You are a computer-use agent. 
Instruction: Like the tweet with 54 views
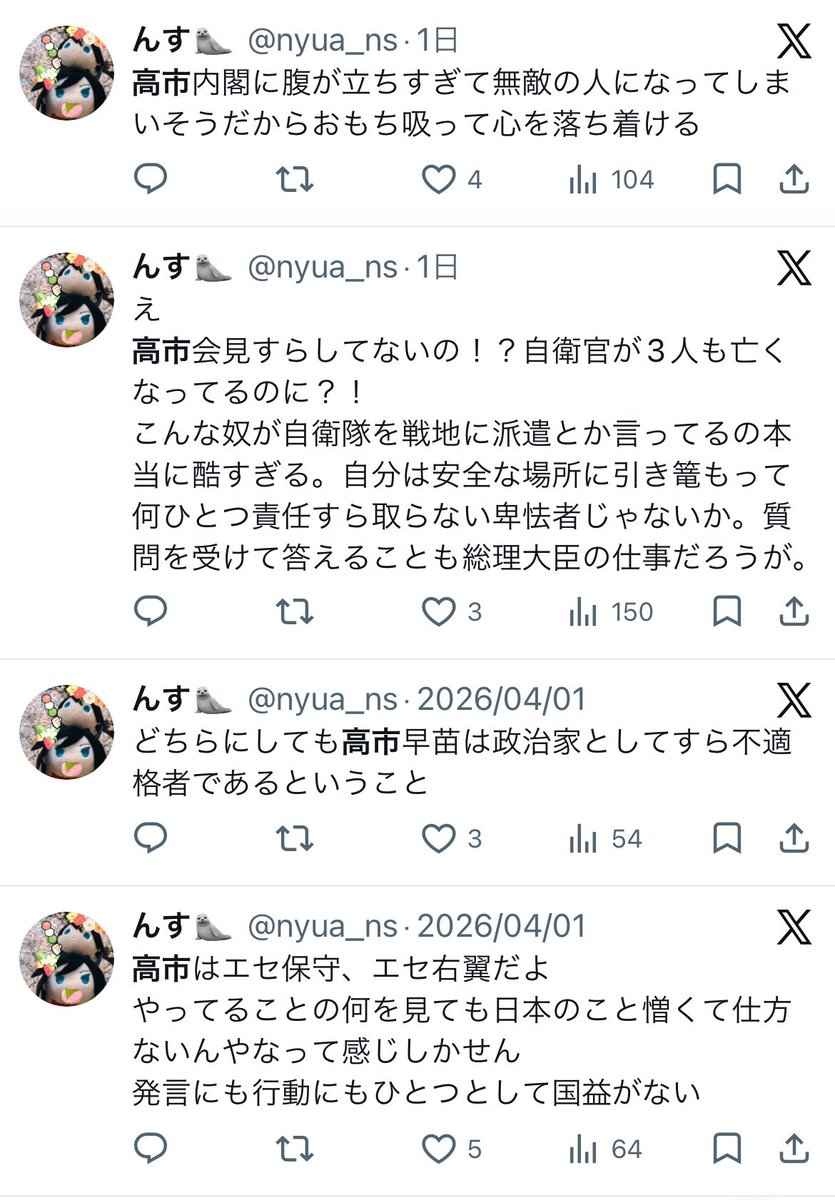(x=438, y=839)
